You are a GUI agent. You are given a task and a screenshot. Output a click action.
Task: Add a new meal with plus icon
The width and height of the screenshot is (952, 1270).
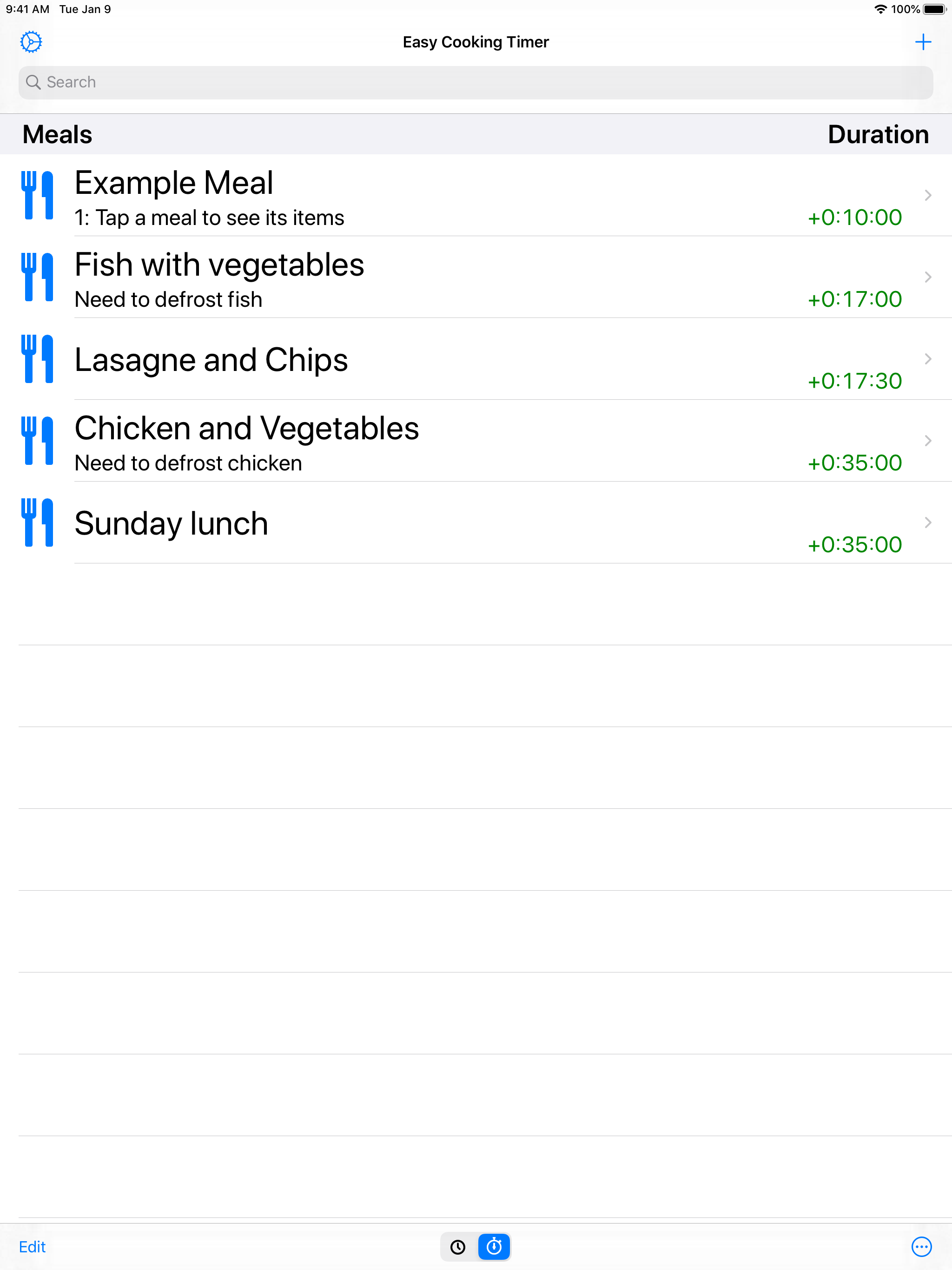pos(923,42)
